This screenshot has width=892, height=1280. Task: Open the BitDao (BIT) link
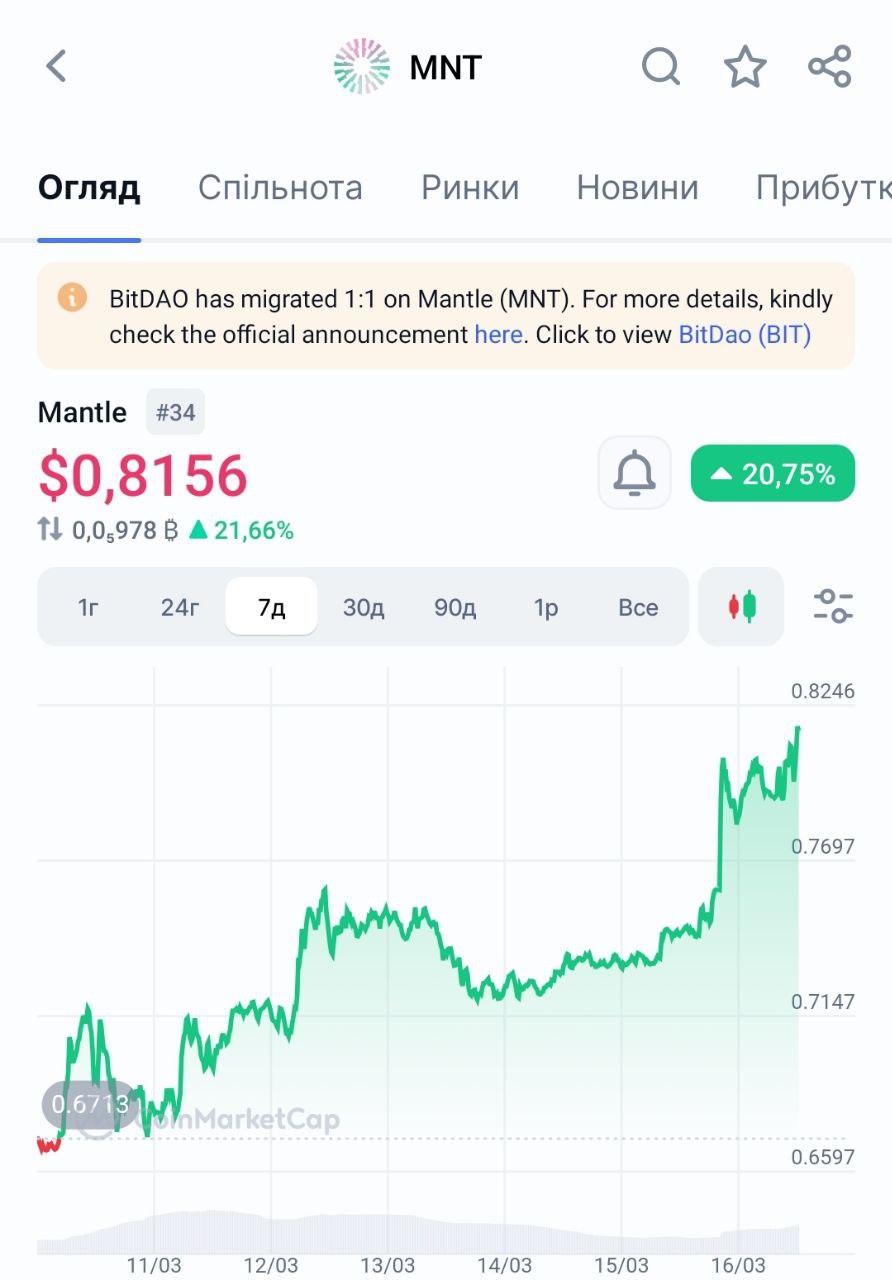745,334
